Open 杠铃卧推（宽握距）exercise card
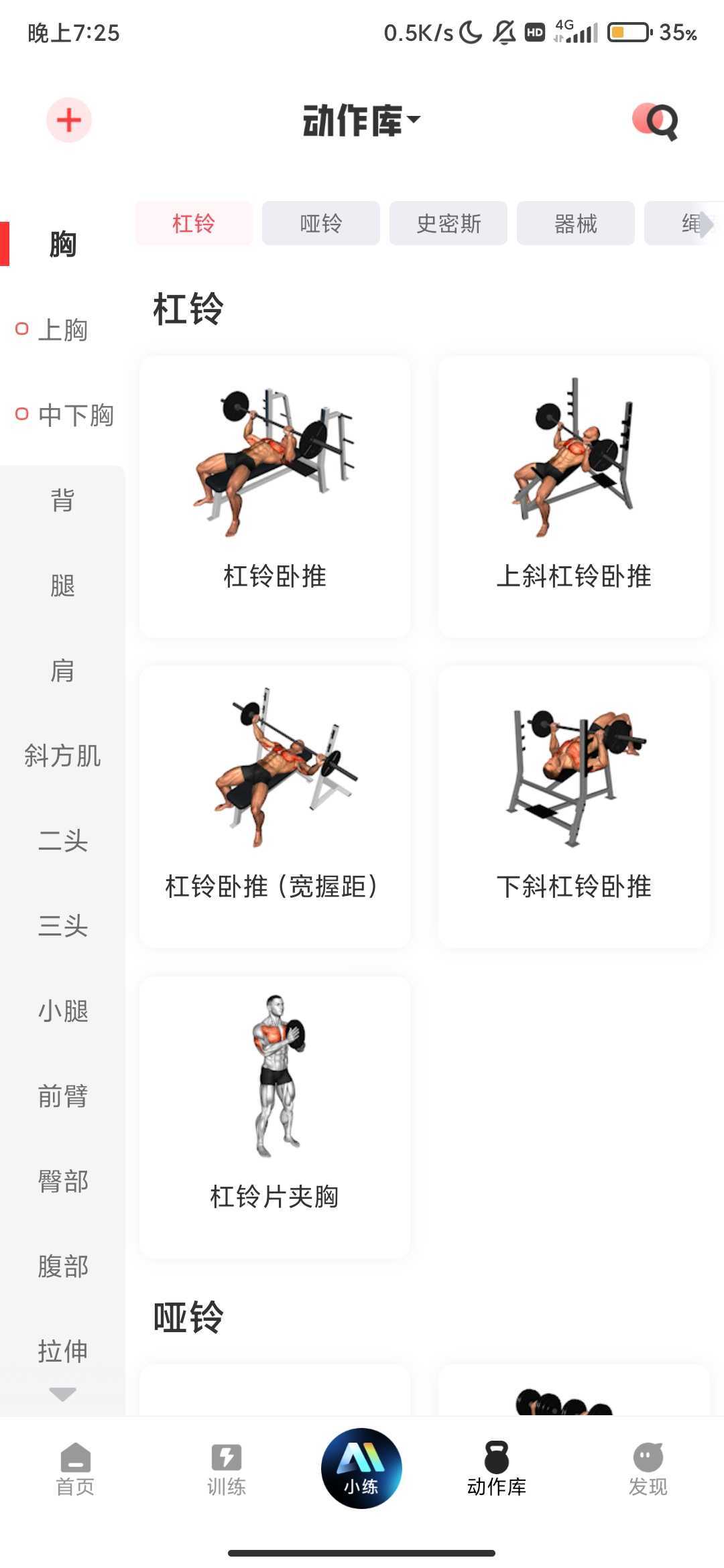The height and width of the screenshot is (1568, 724). pyautogui.click(x=275, y=806)
